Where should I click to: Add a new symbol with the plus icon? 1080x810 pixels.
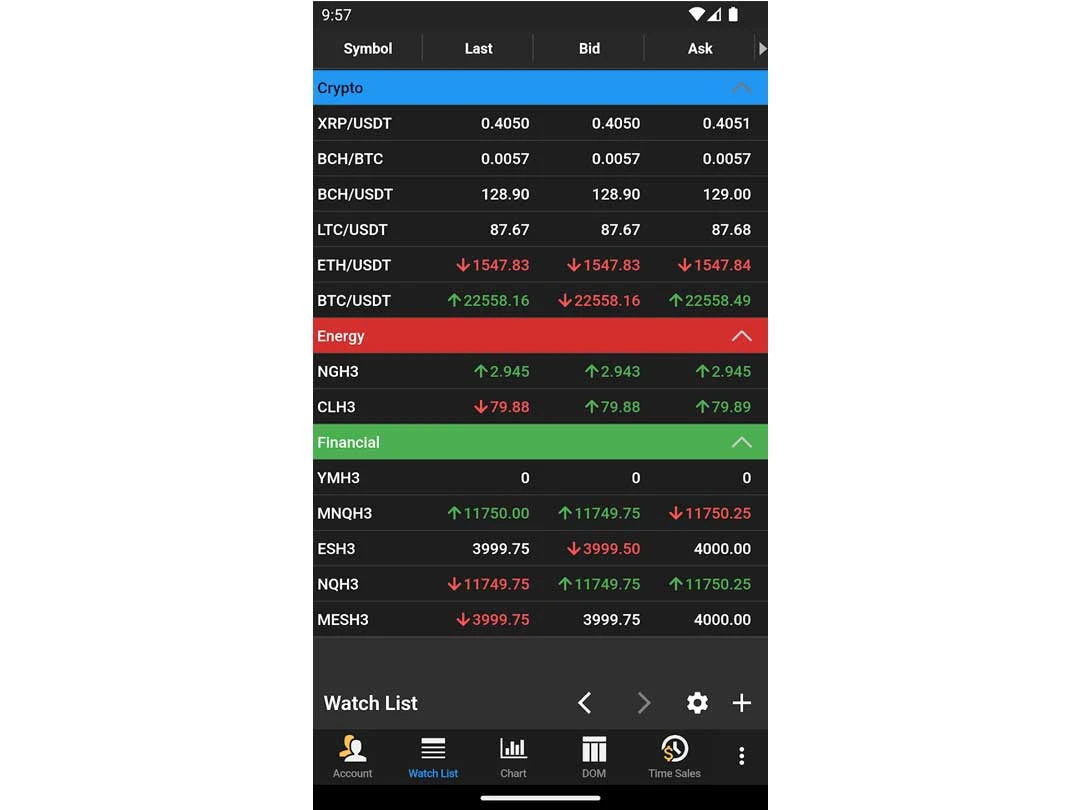[x=741, y=703]
